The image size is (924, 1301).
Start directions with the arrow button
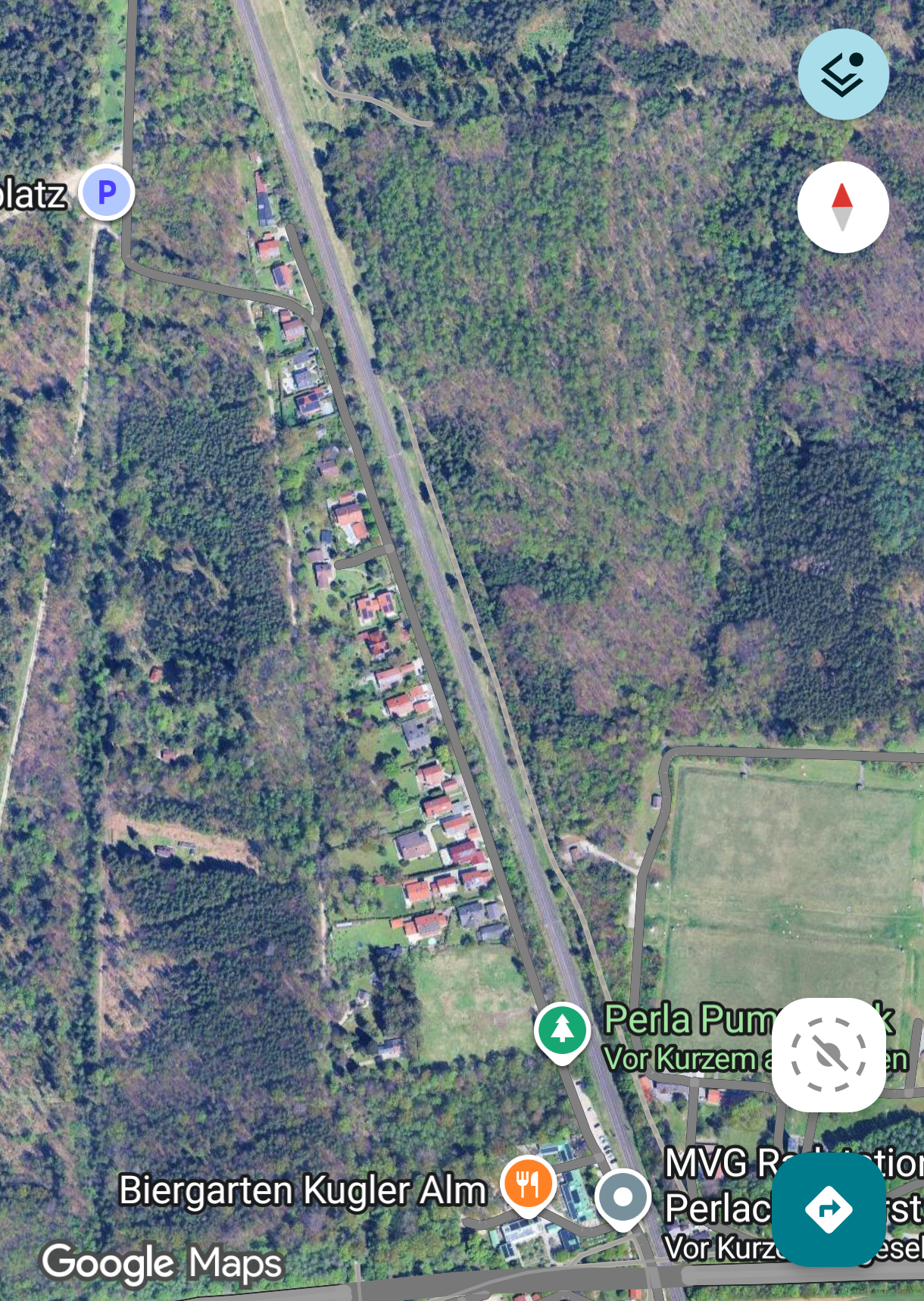(829, 1209)
